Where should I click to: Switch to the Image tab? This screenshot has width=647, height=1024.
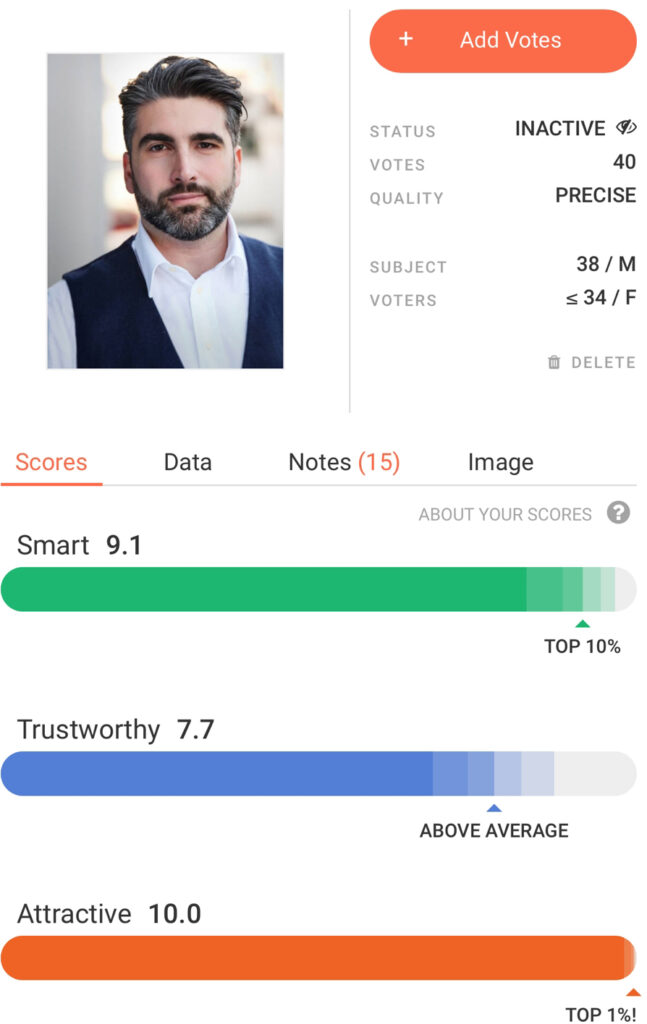tap(500, 462)
